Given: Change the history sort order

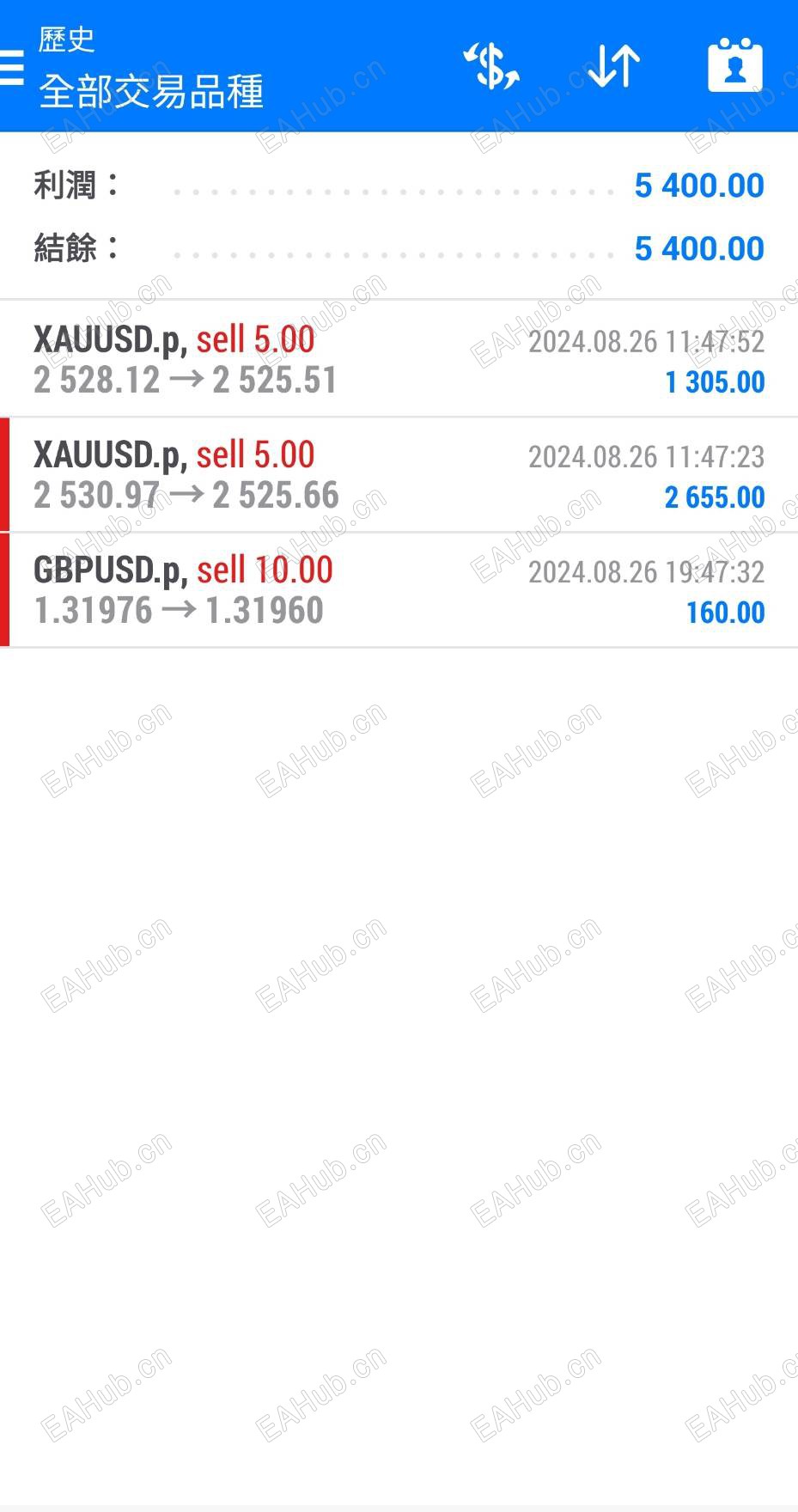Looking at the screenshot, I should (x=614, y=66).
